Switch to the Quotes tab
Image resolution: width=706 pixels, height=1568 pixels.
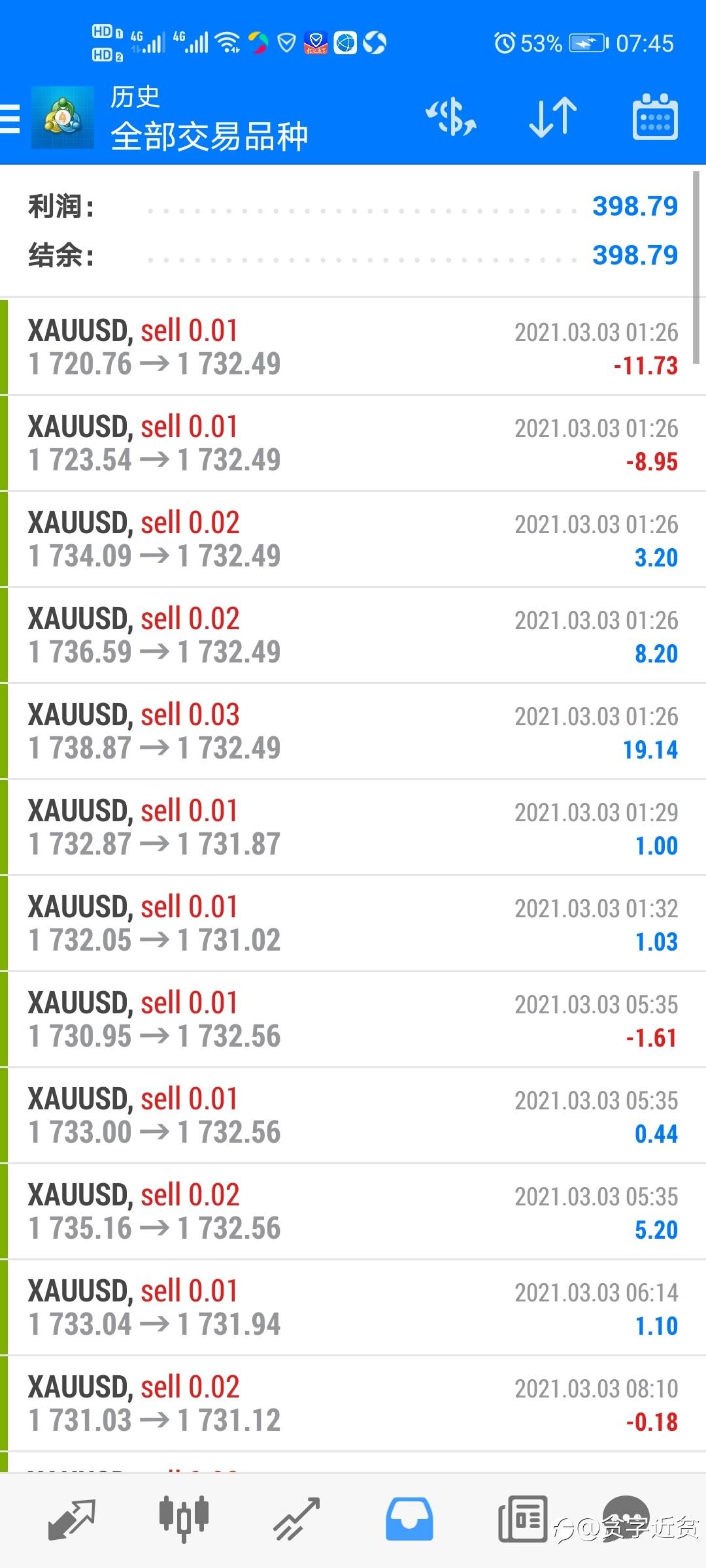click(x=72, y=1520)
